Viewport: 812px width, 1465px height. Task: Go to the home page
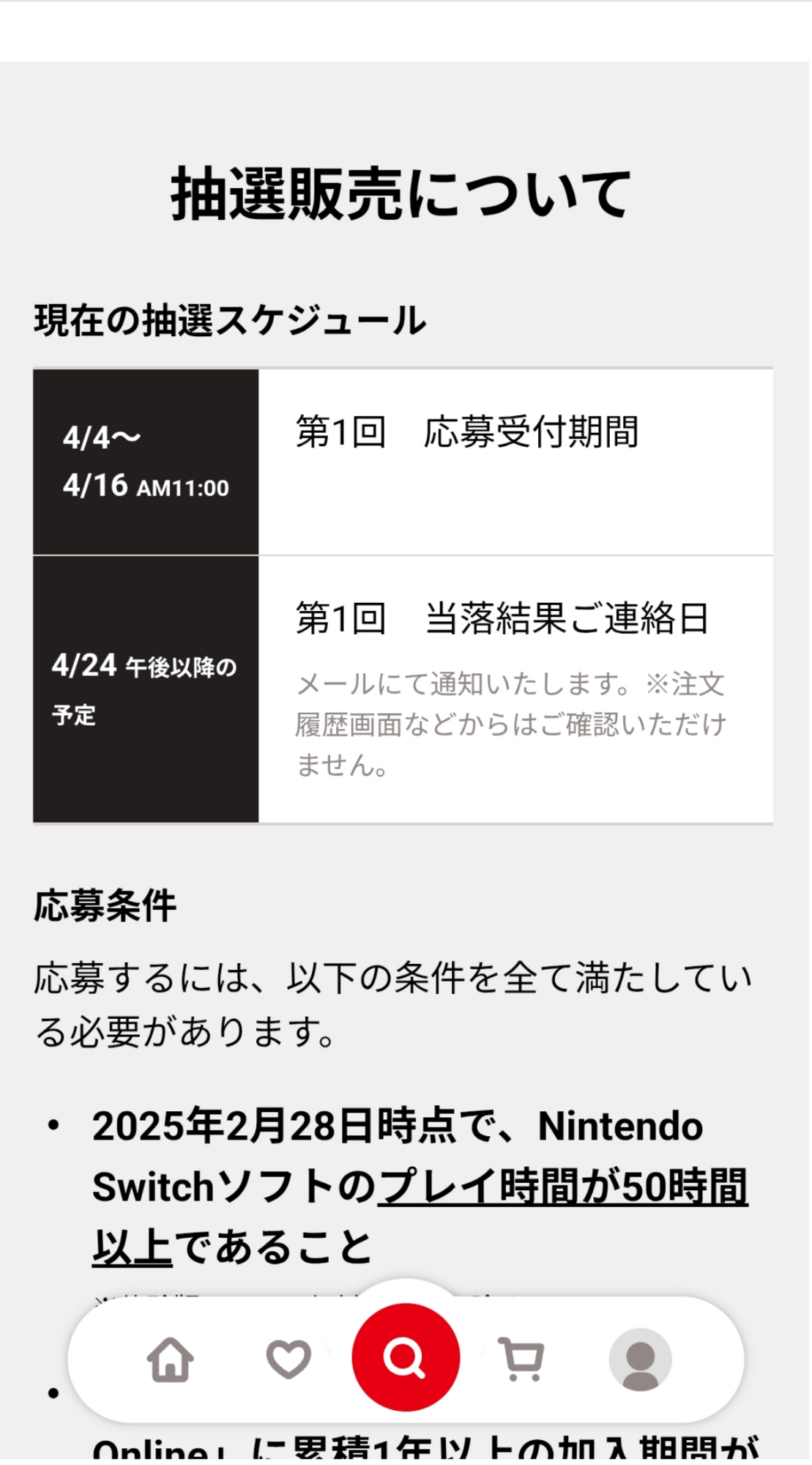[171, 1360]
